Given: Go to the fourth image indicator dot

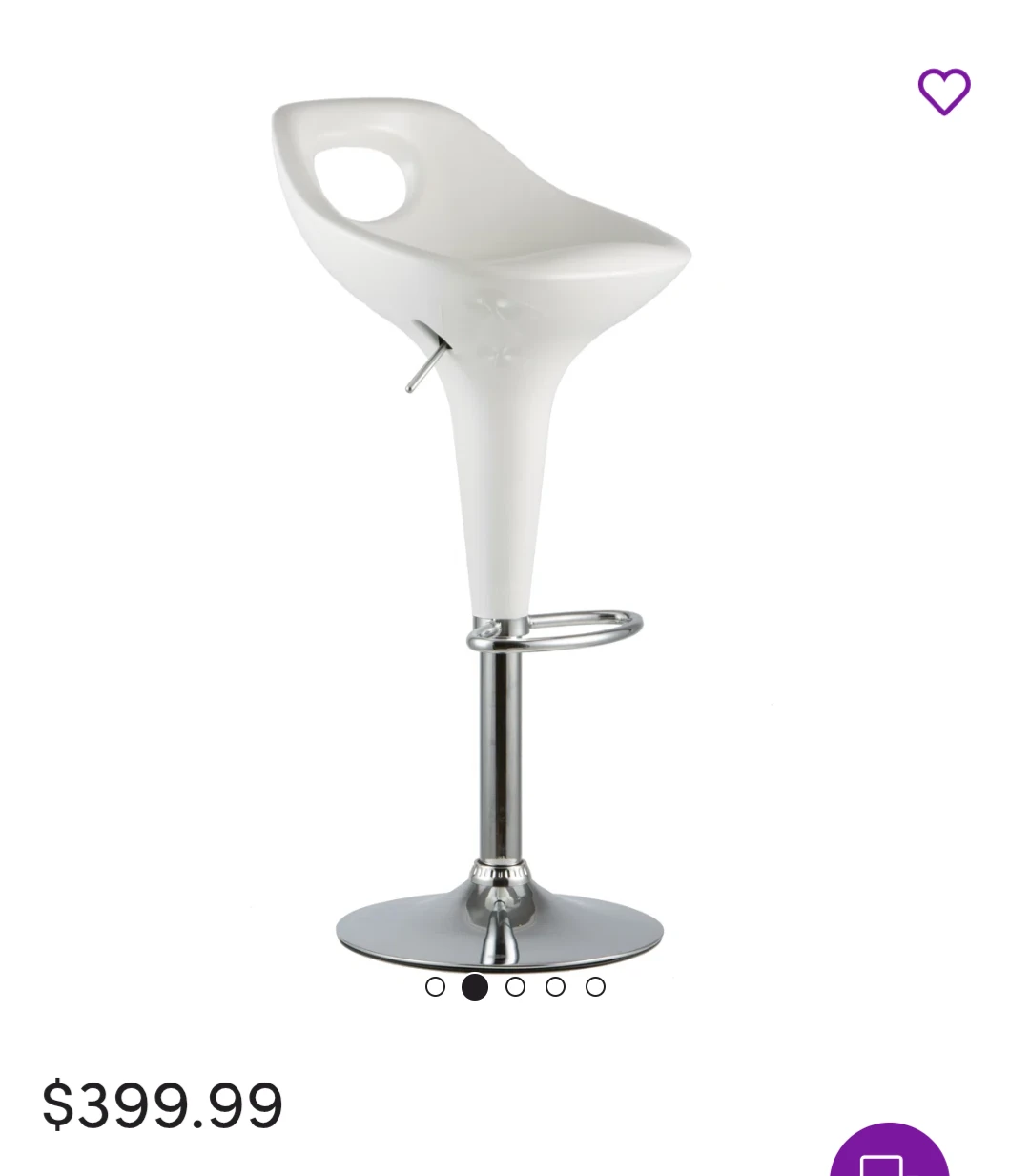Looking at the screenshot, I should [x=555, y=987].
